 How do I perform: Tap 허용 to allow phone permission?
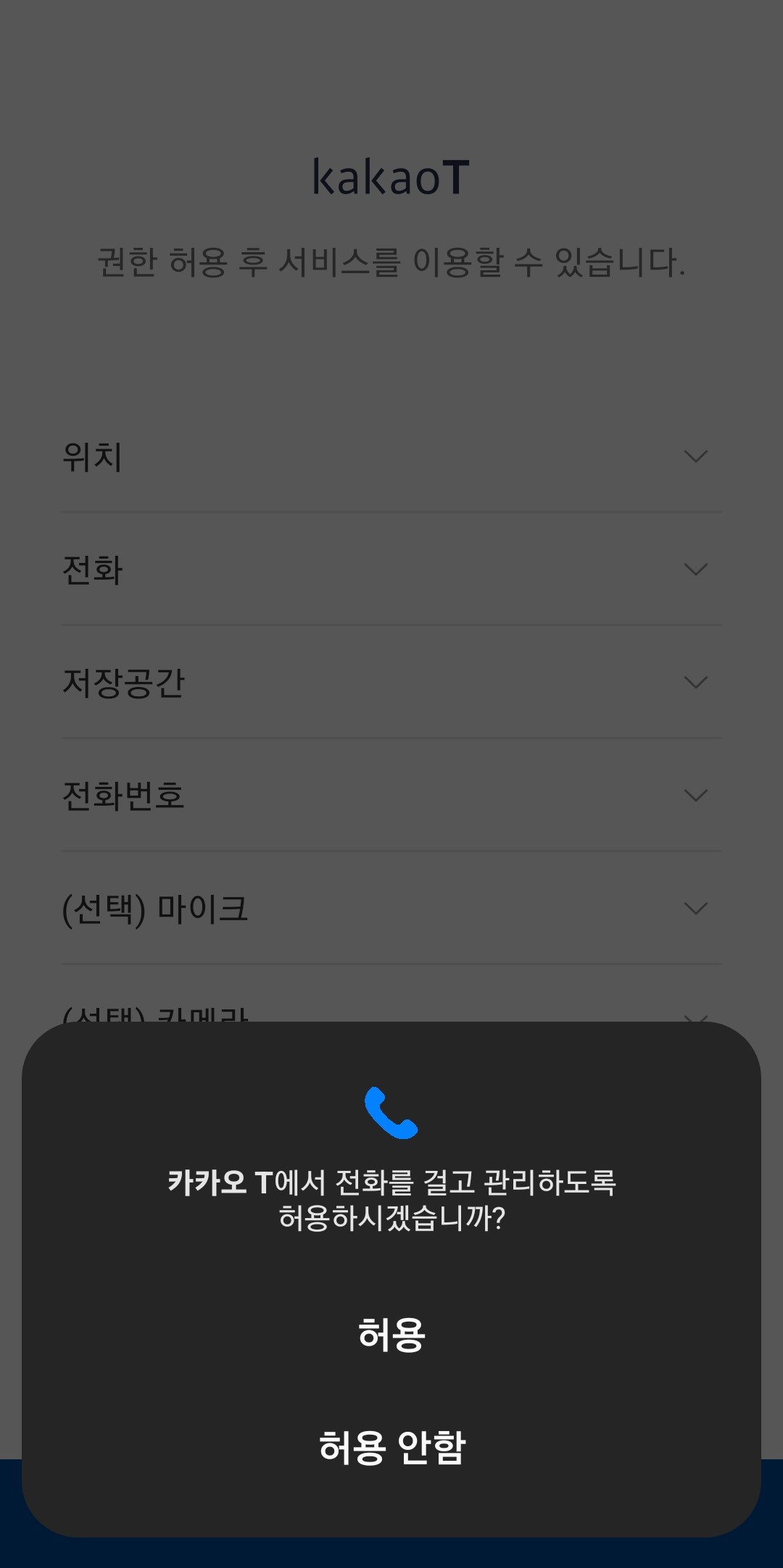click(x=391, y=1335)
